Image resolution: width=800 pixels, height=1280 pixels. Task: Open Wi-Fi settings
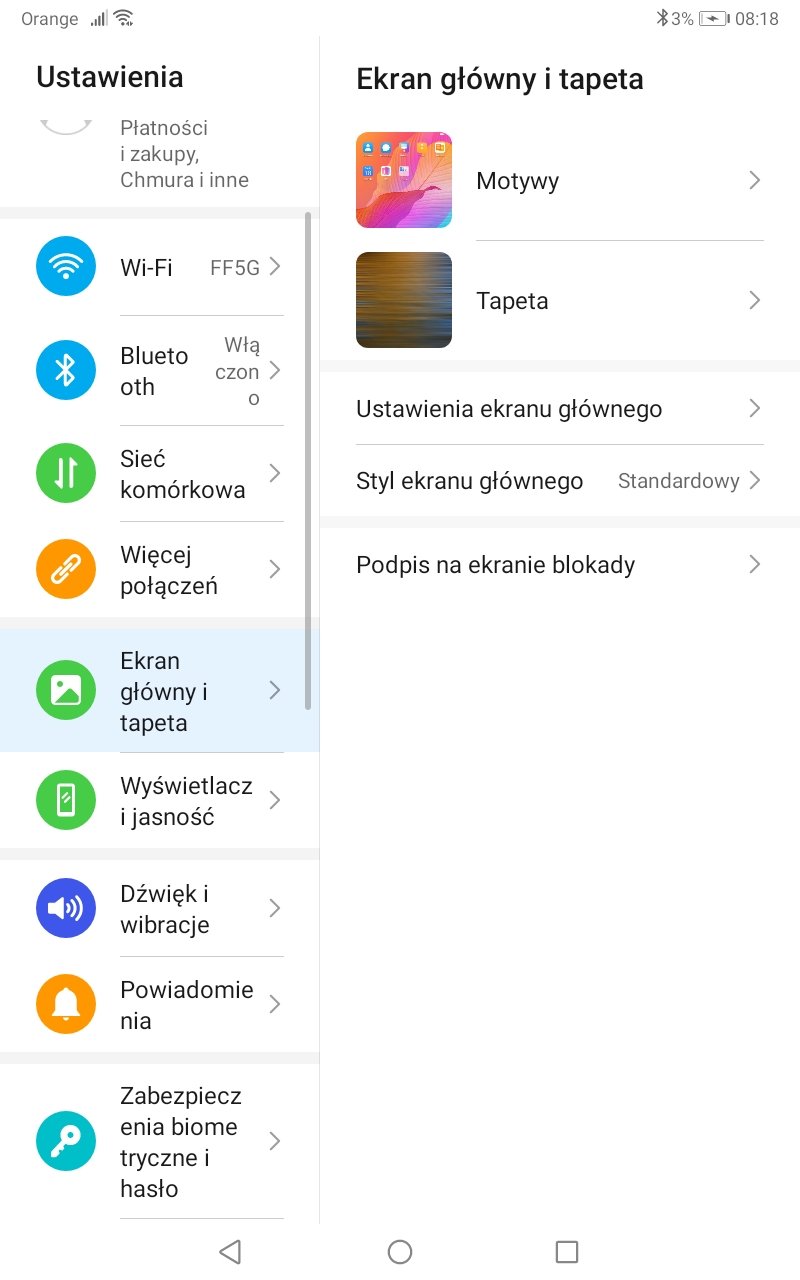point(160,268)
